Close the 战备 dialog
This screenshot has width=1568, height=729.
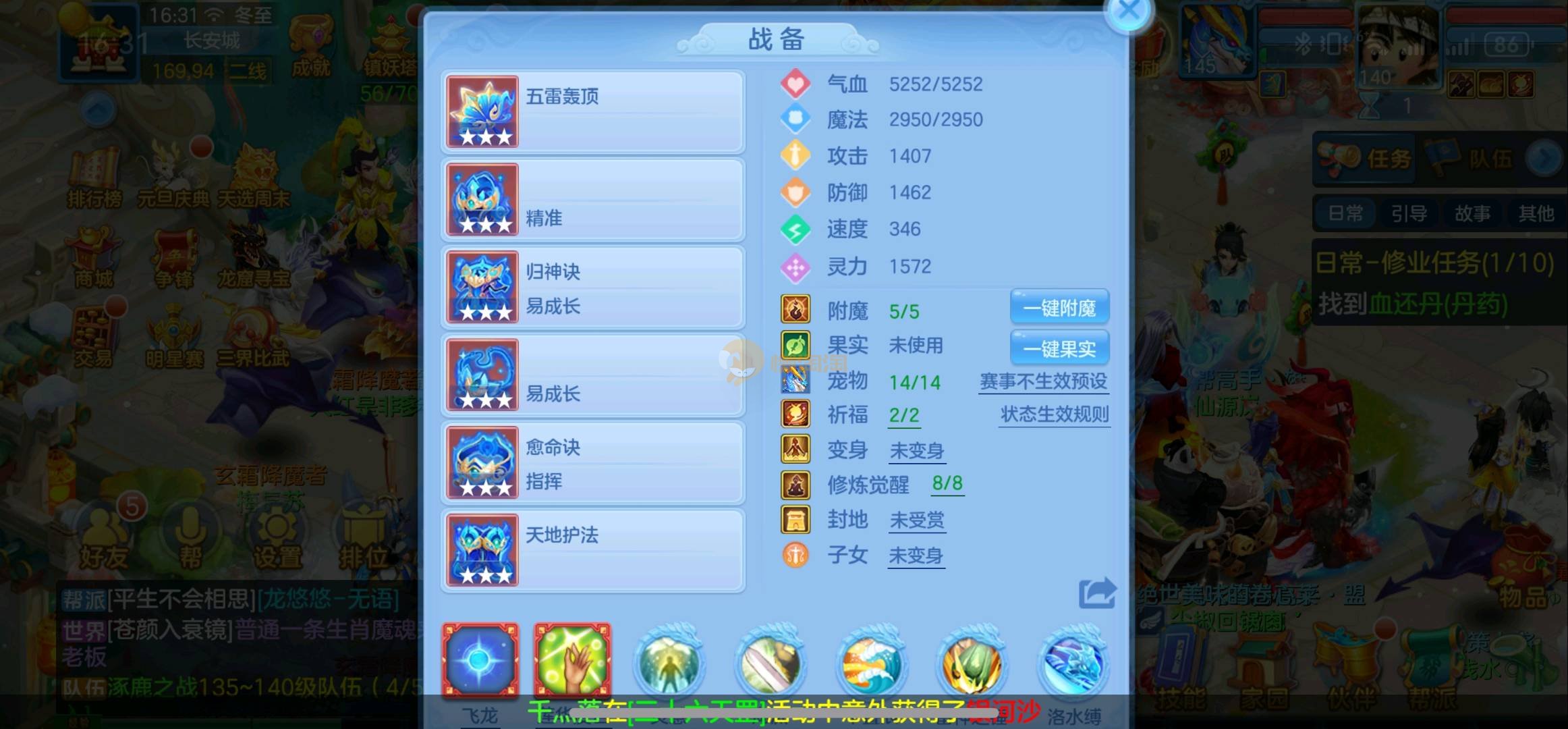(x=1128, y=12)
